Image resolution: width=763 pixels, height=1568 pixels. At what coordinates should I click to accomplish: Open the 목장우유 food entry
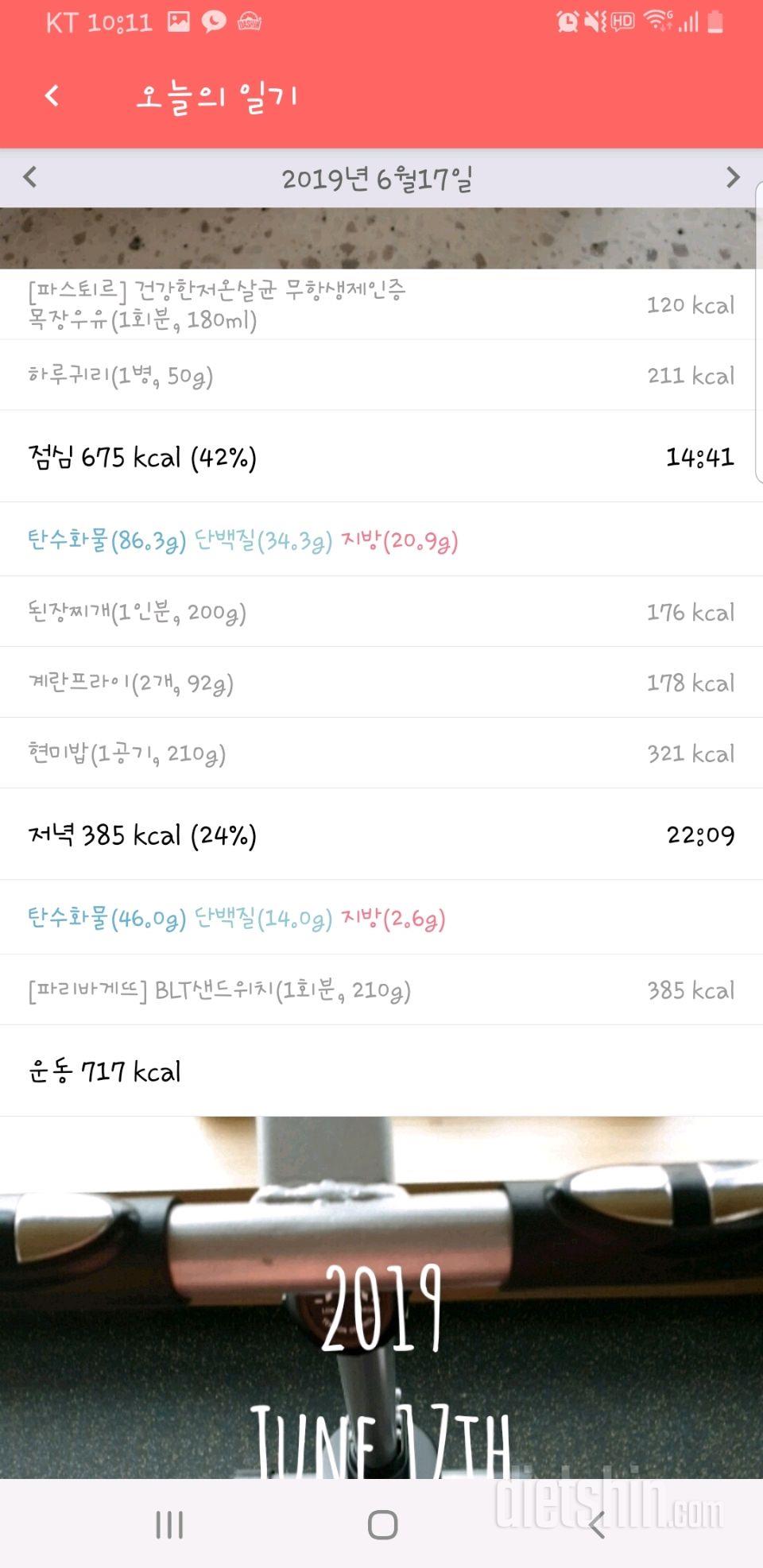pyautogui.click(x=381, y=305)
